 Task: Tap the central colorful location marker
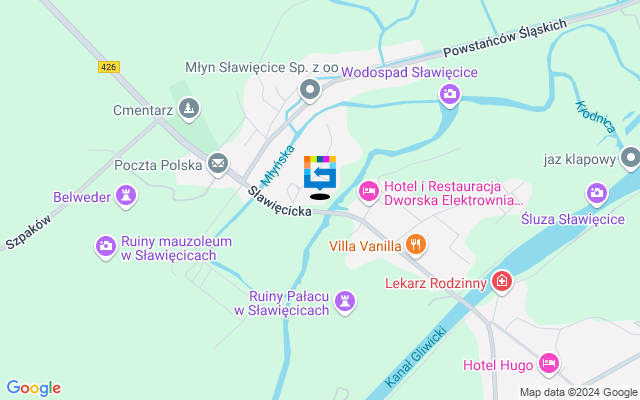[320, 174]
